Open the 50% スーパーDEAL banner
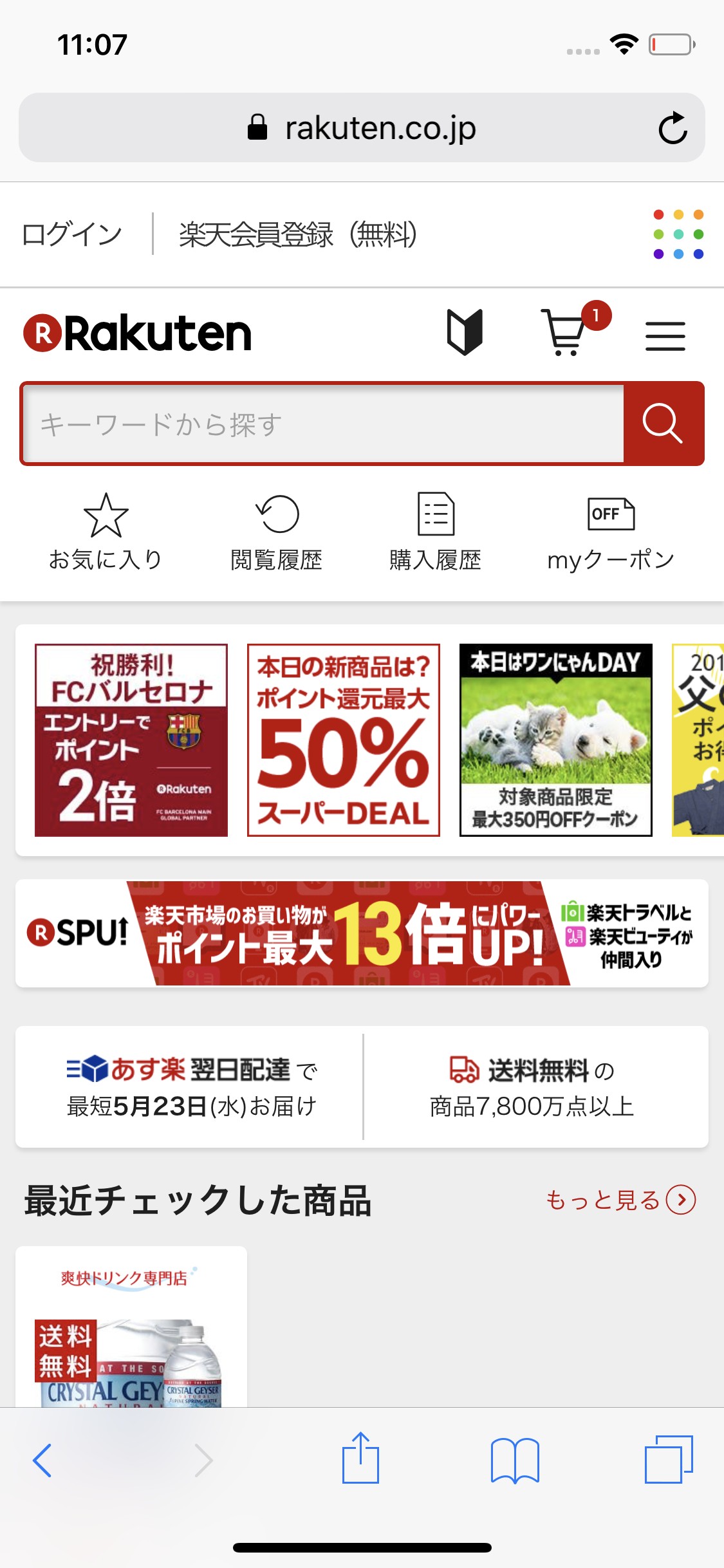The height and width of the screenshot is (1568, 724). tap(344, 740)
